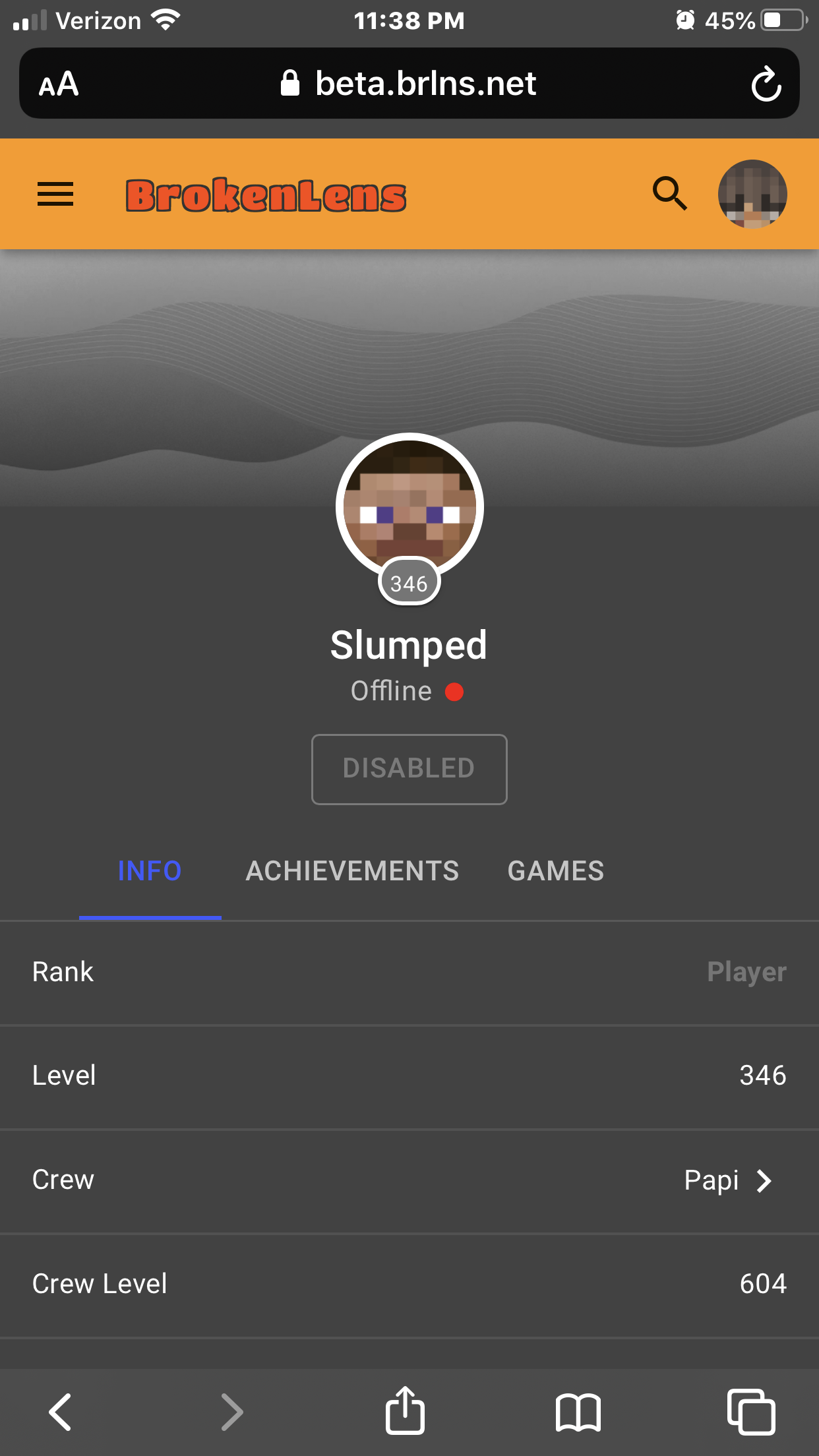Open the hamburger menu
This screenshot has width=819, height=1456.
click(x=55, y=195)
